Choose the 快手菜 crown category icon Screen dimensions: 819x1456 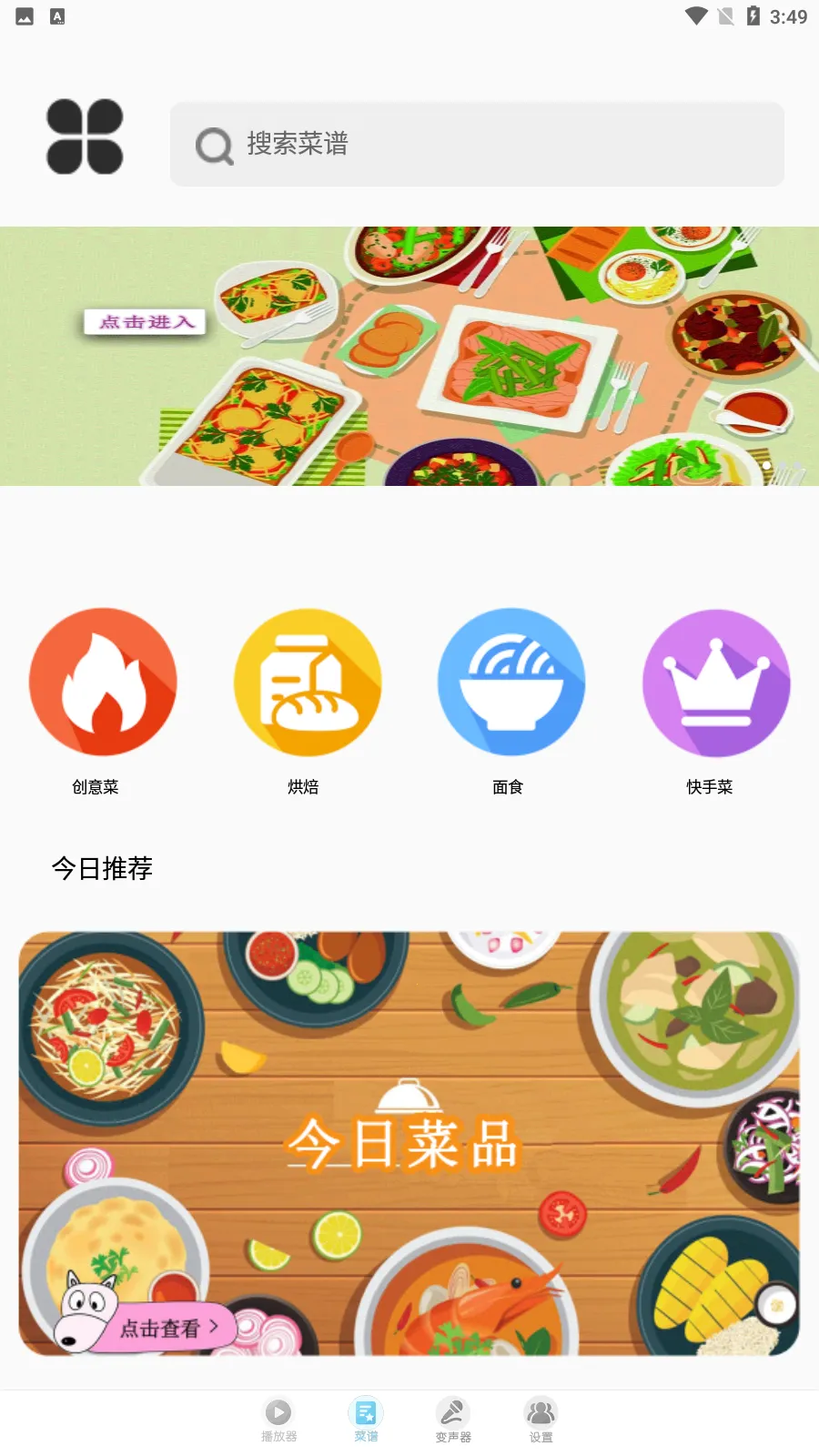[716, 682]
